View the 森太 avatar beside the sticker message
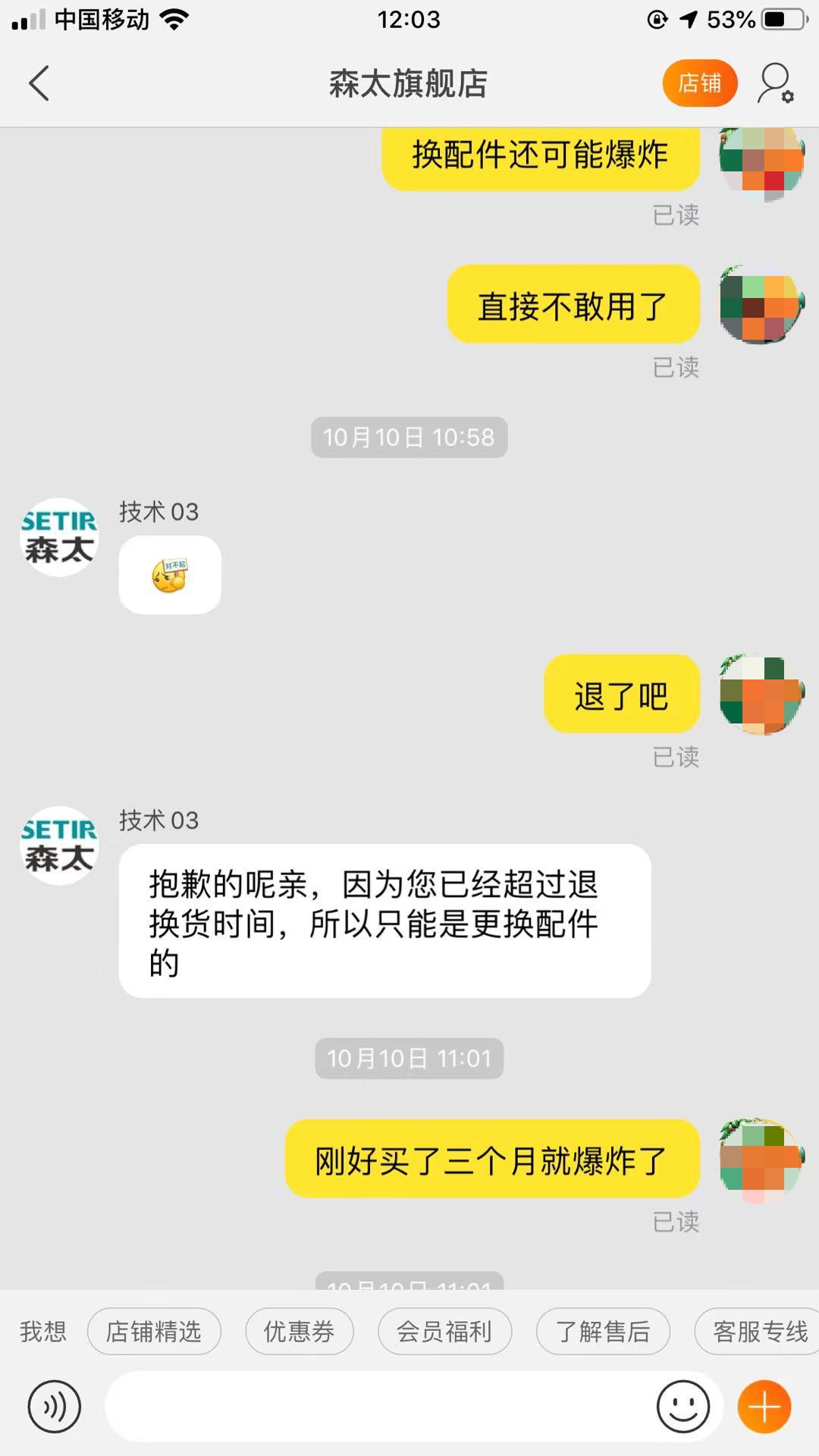819x1456 pixels. [59, 538]
